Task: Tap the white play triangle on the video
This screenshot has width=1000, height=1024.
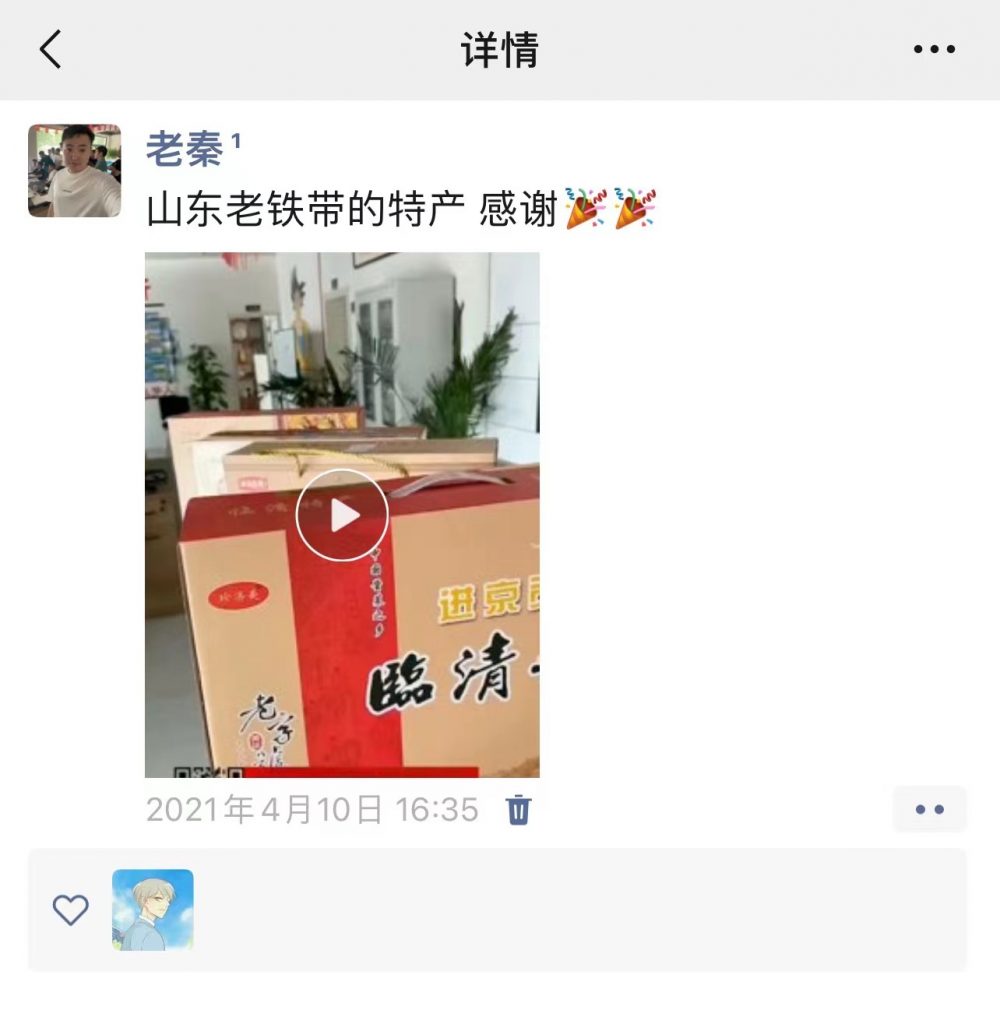Action: click(342, 514)
